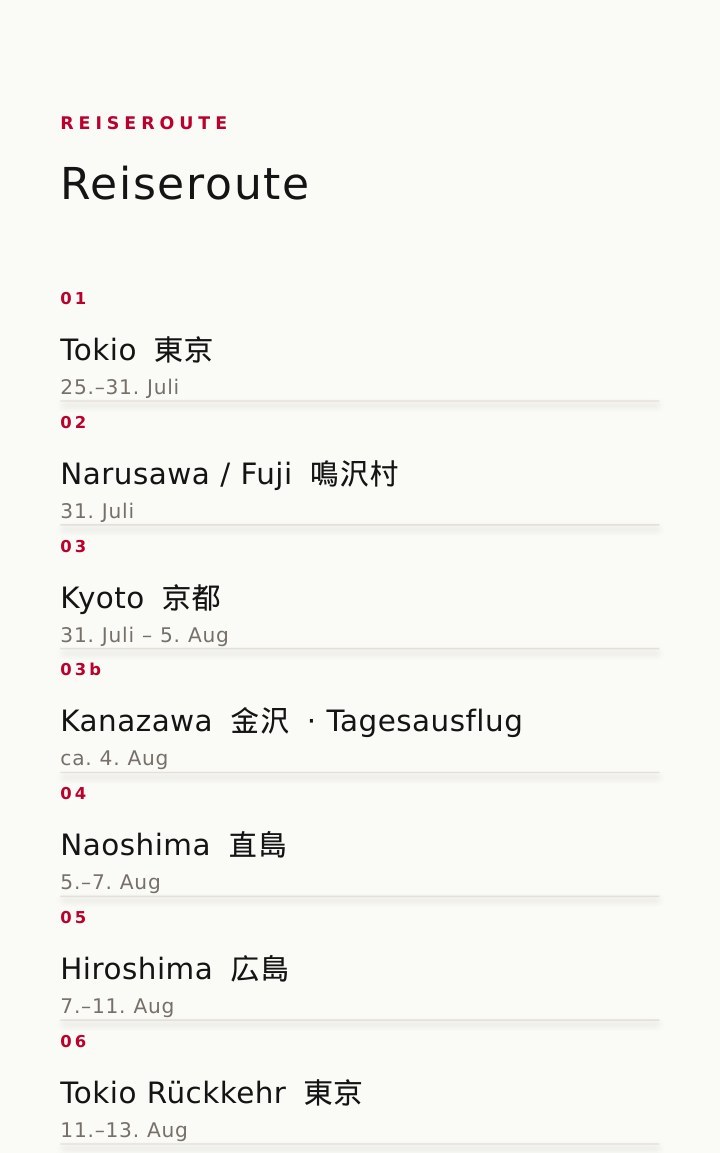Open the Tokio stop dated 25.–31. Juli
This screenshot has width=720, height=1153.
point(360,345)
